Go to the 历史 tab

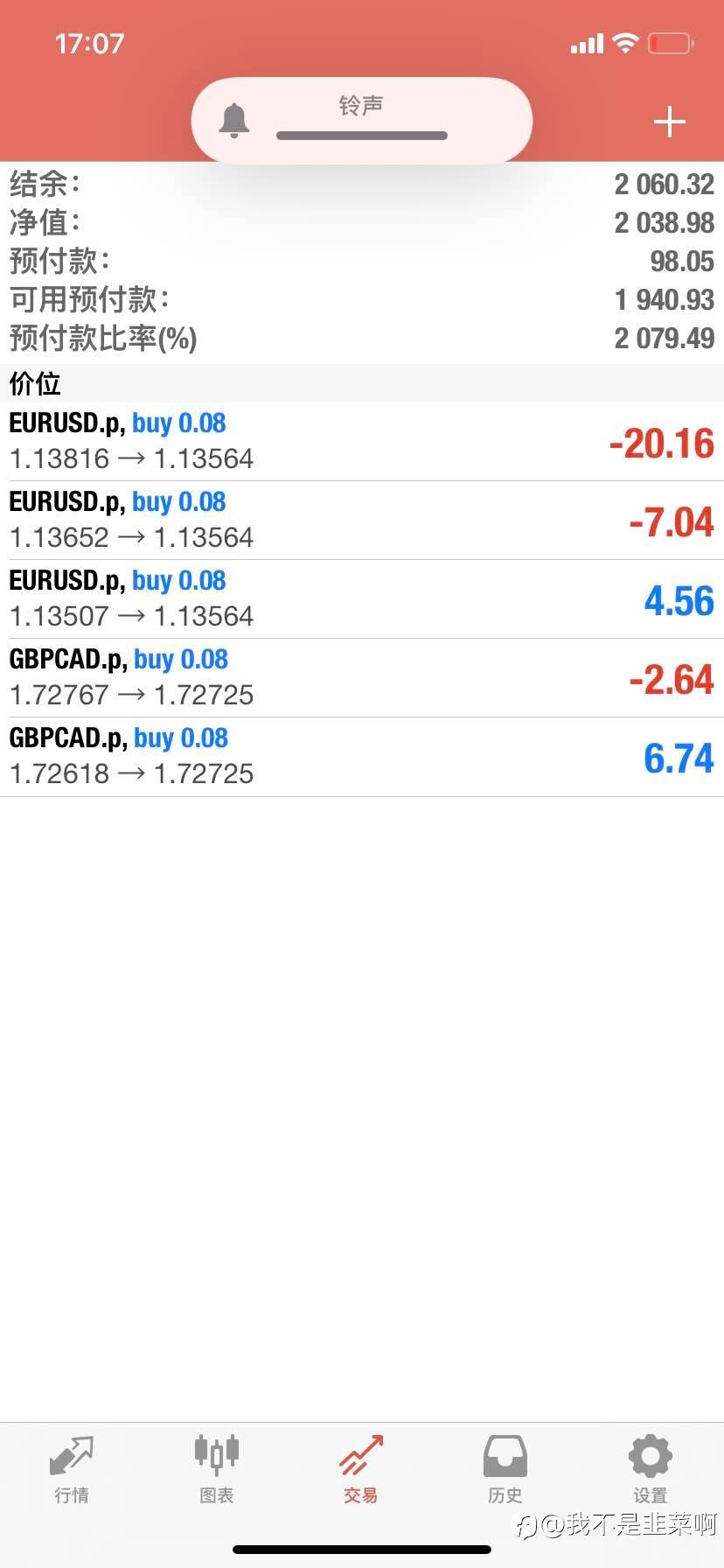[505, 1468]
